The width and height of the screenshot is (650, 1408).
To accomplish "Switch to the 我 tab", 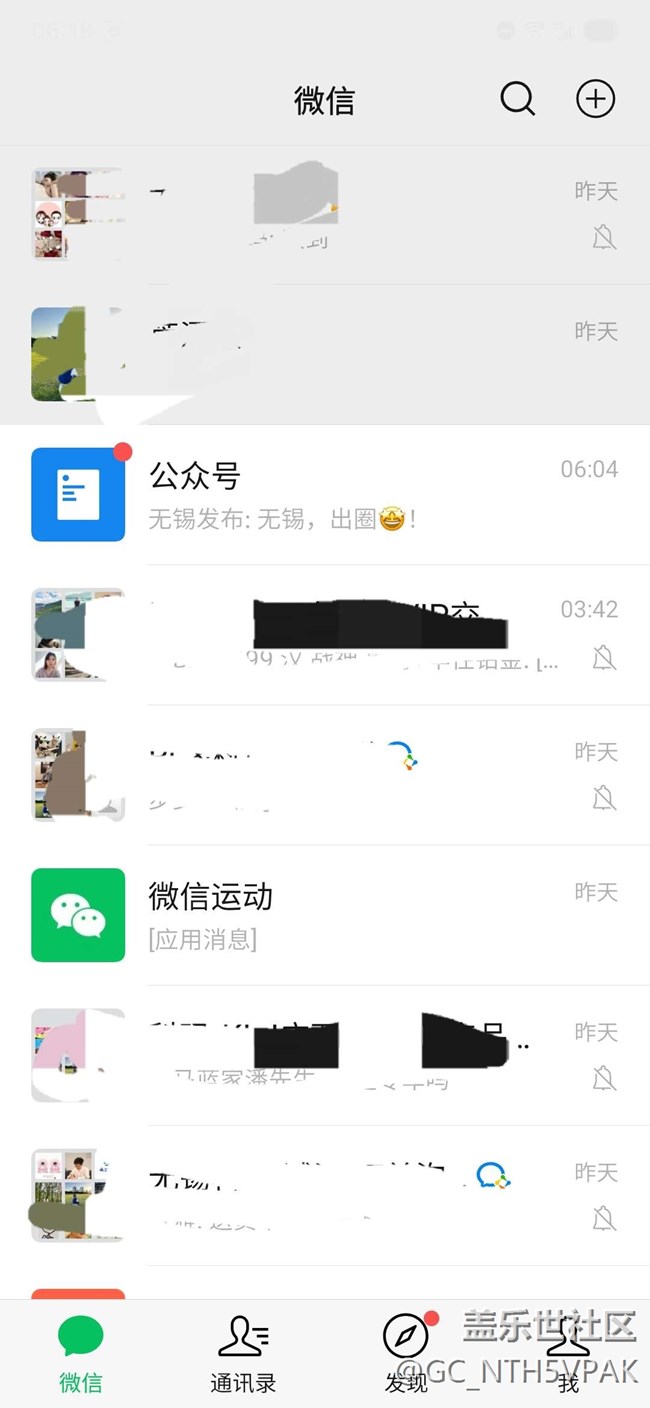I will [568, 1354].
